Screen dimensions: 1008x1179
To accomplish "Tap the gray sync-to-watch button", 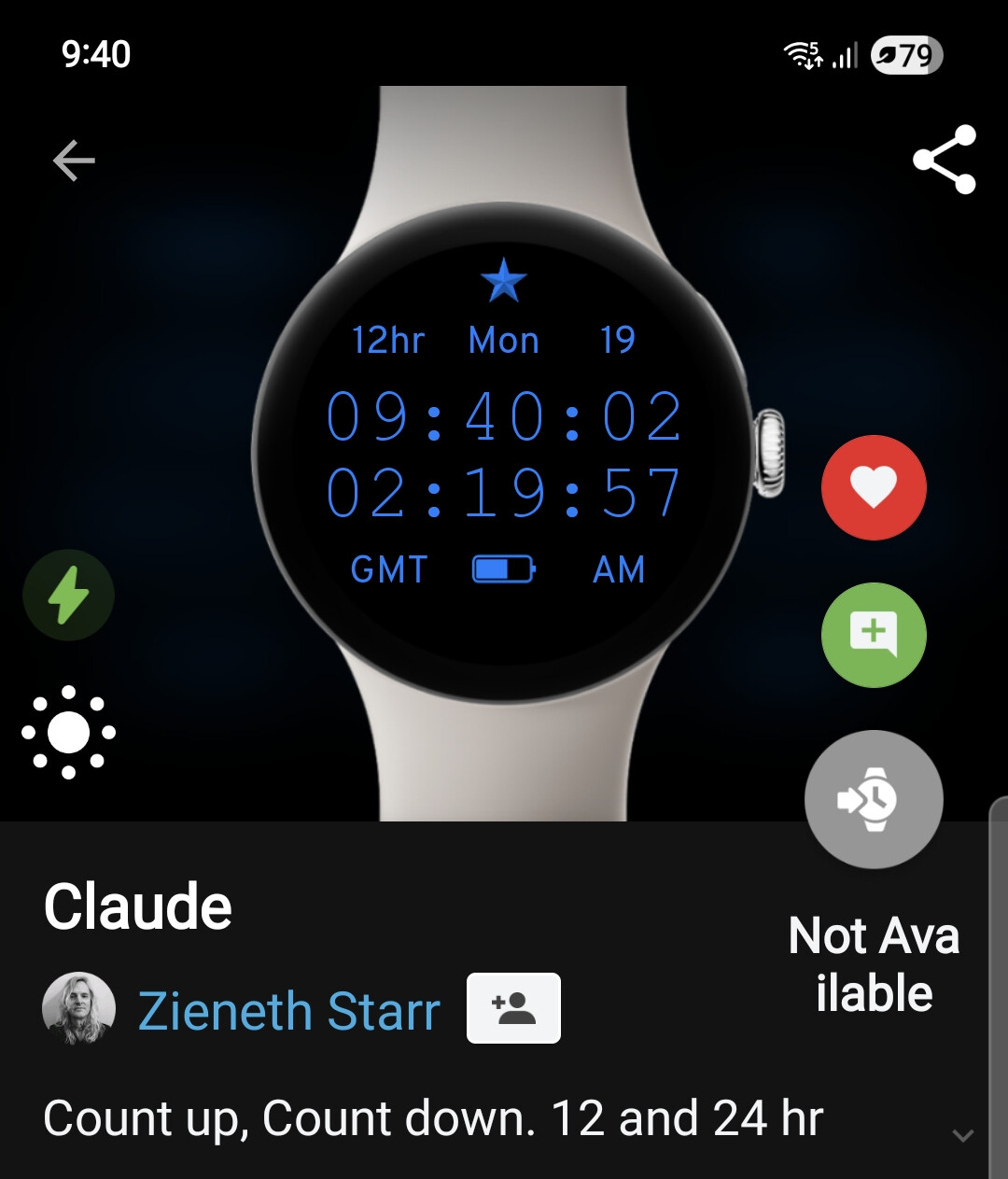I will 873,799.
